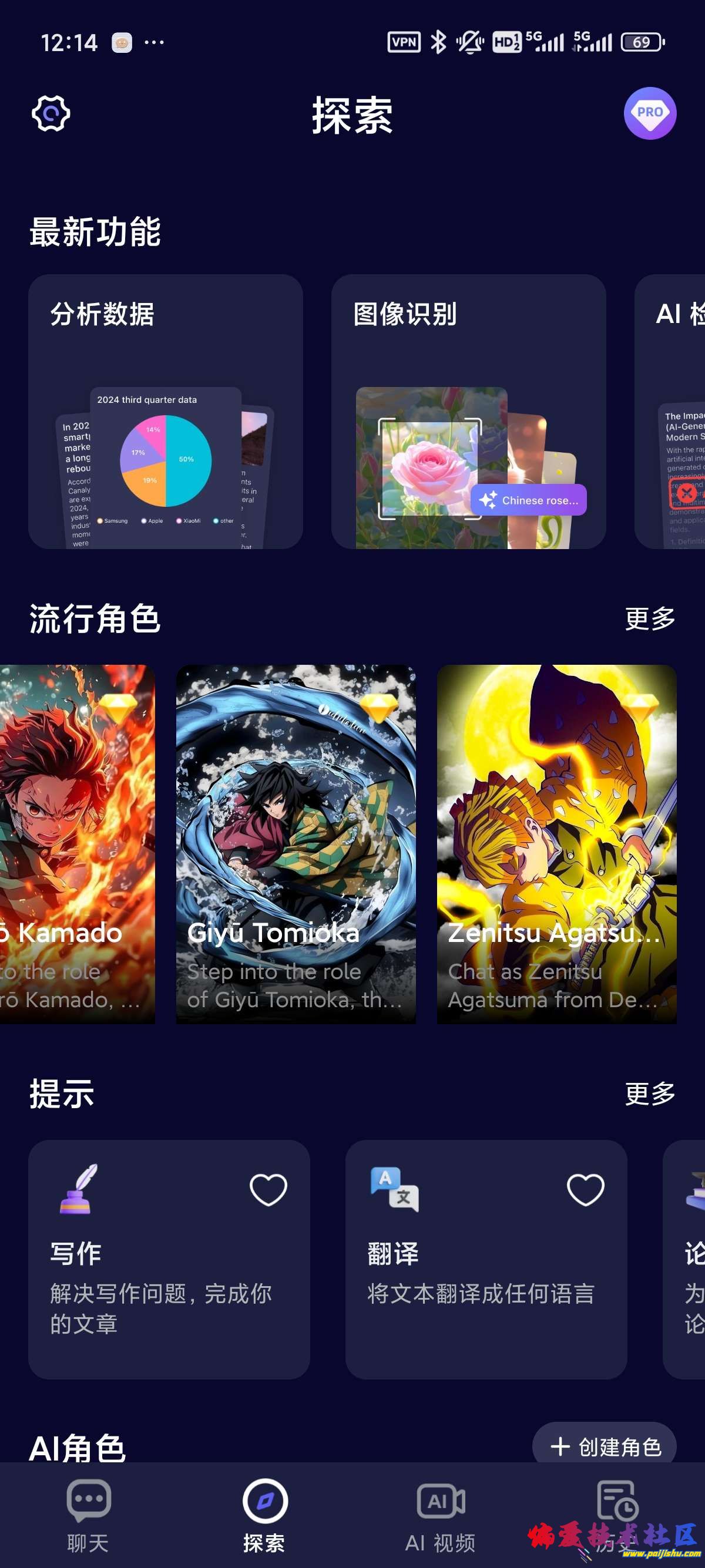Viewport: 705px width, 1568px height.
Task: Open the Giyū Tomioka character card
Action: pyautogui.click(x=296, y=844)
